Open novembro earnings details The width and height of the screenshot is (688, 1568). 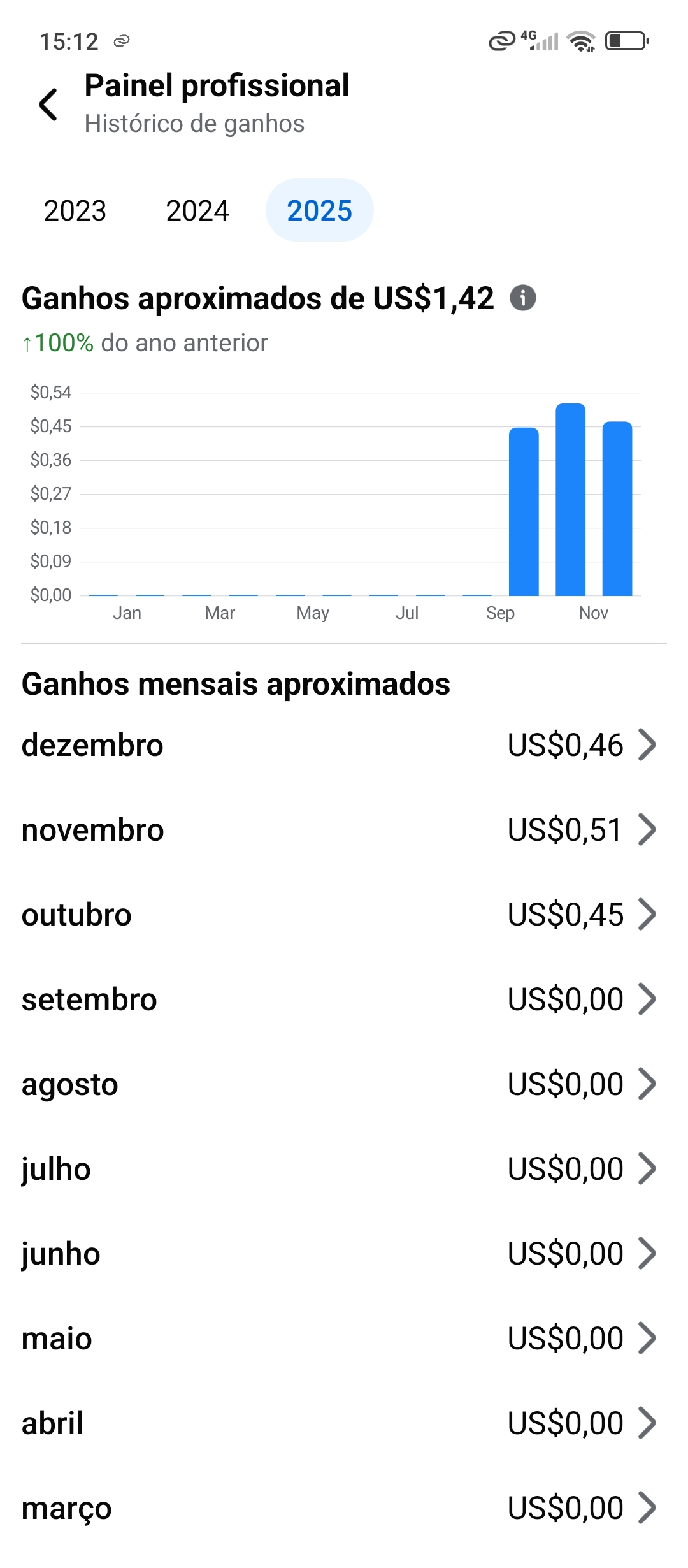coord(344,830)
